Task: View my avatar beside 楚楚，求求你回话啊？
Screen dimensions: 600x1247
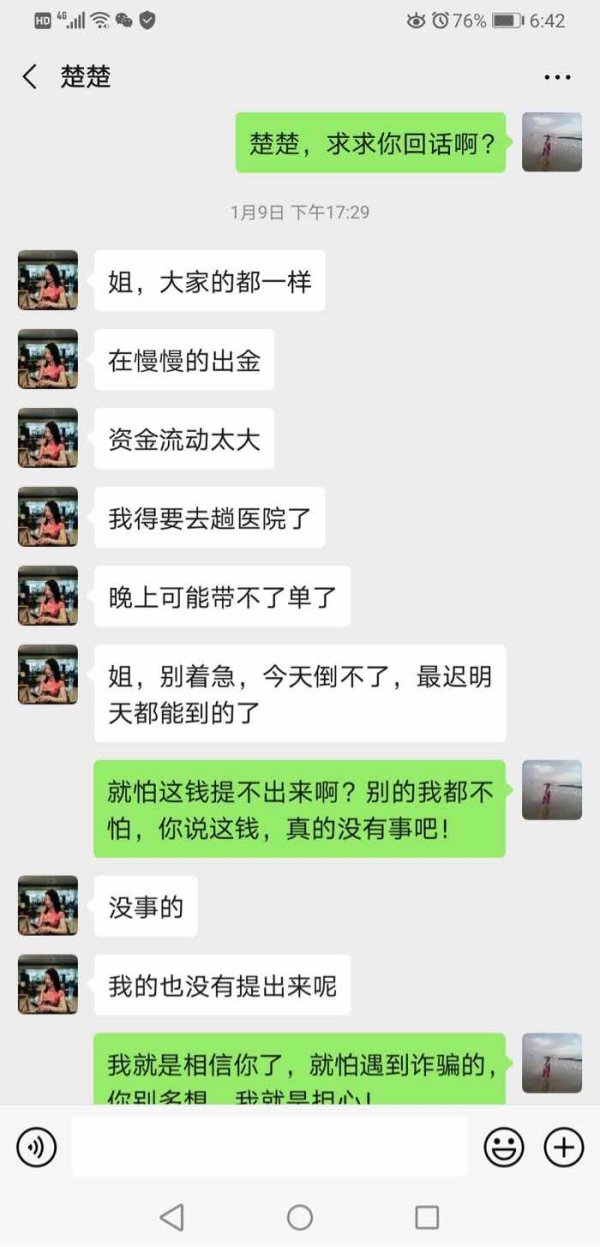Action: [x=552, y=142]
